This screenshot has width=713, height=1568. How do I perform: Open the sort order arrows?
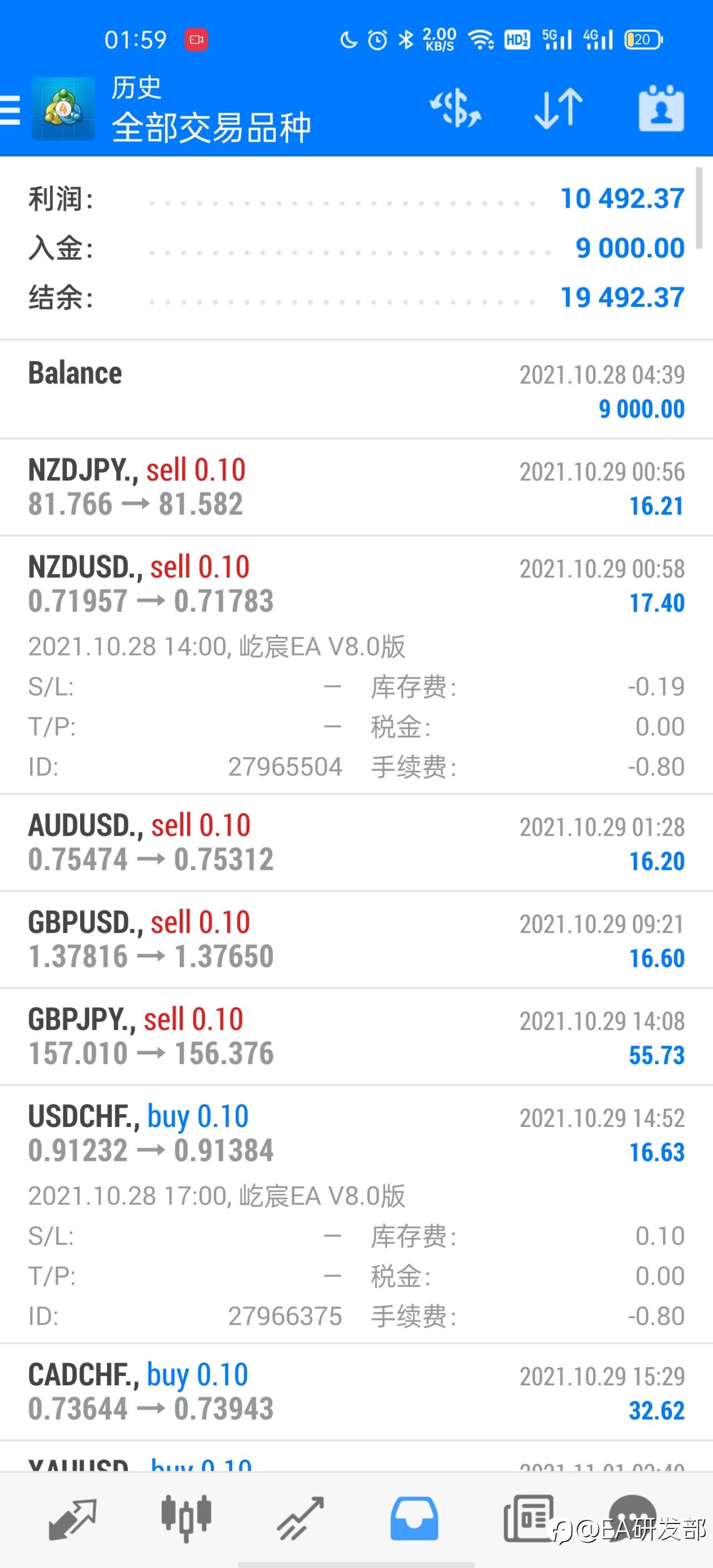pyautogui.click(x=558, y=109)
